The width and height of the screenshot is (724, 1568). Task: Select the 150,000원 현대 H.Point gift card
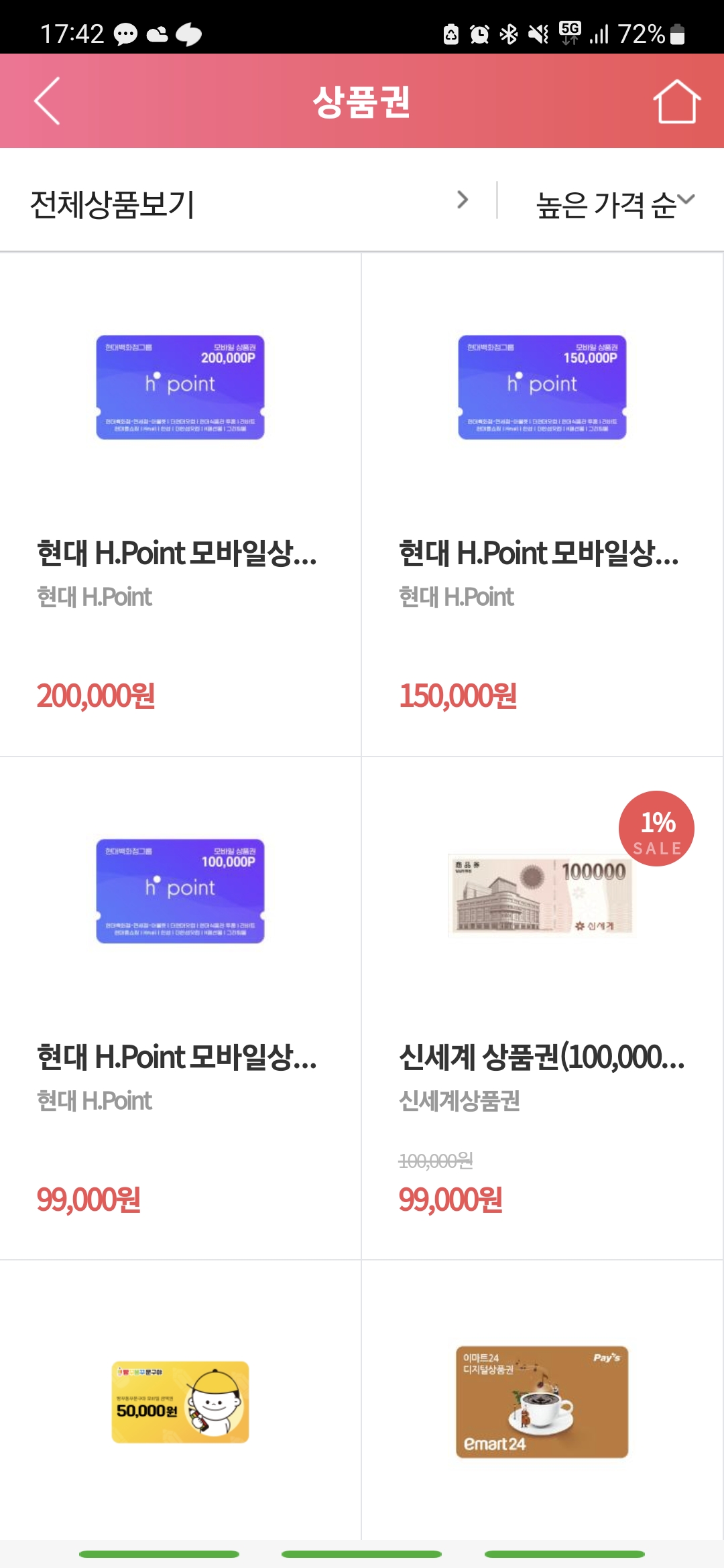click(542, 503)
